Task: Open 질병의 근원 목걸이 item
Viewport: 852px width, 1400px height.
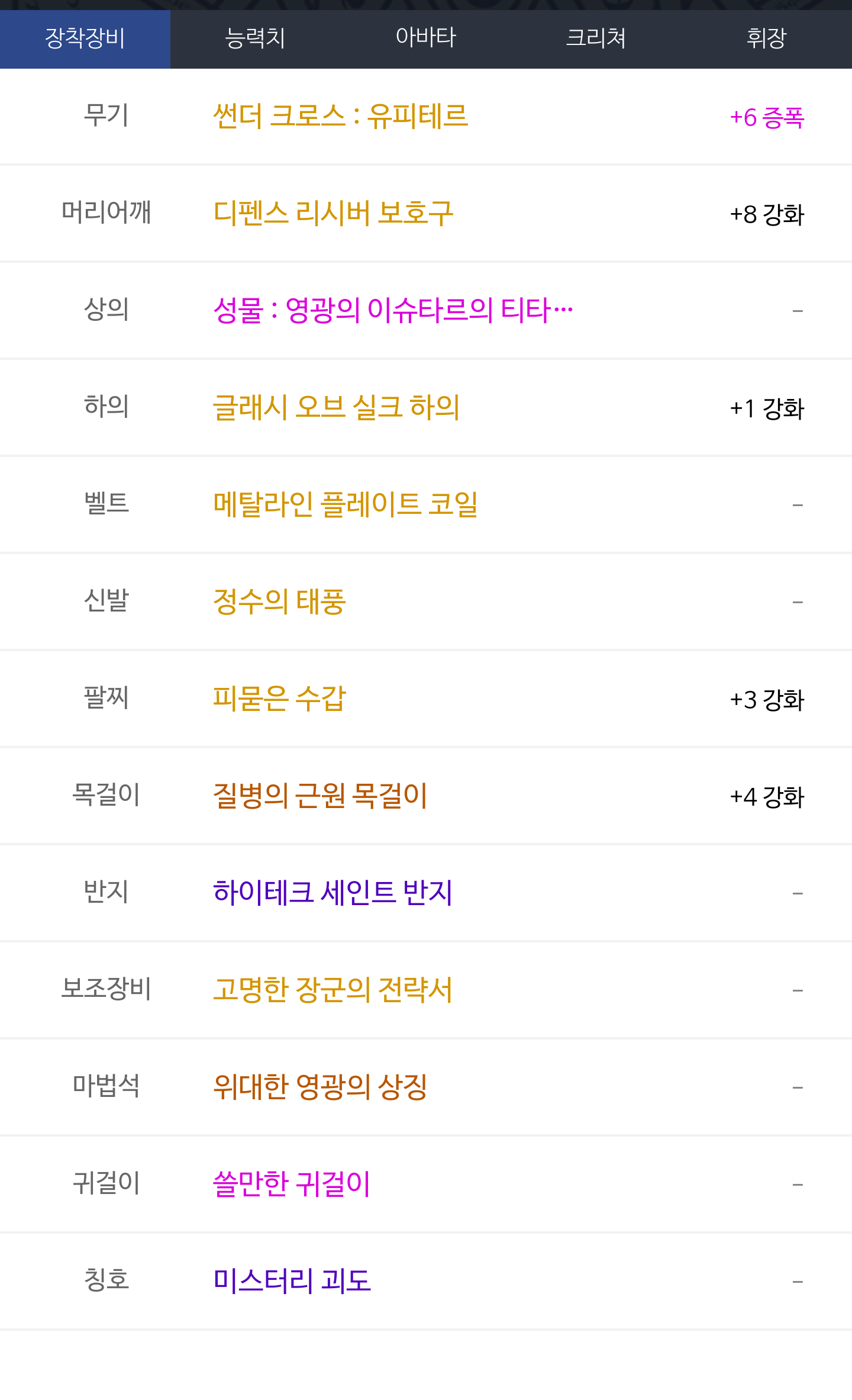Action: [x=320, y=796]
